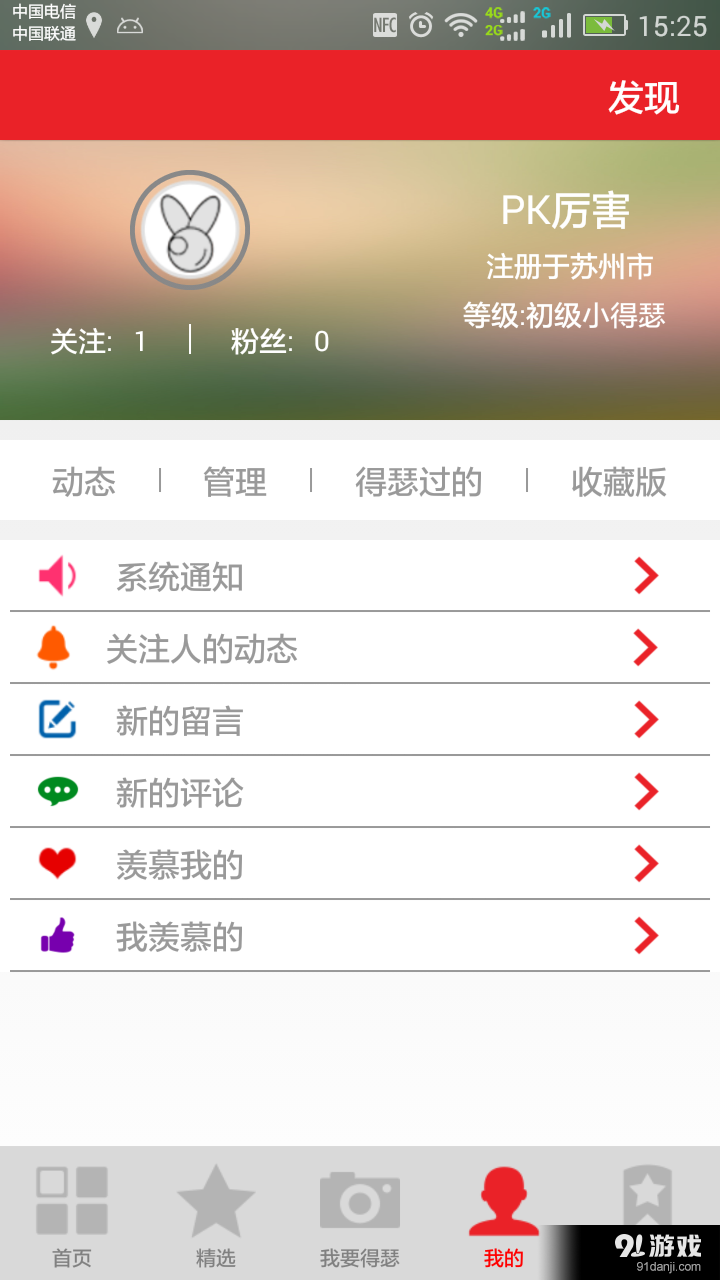Switch to the 管理 tab

(234, 482)
